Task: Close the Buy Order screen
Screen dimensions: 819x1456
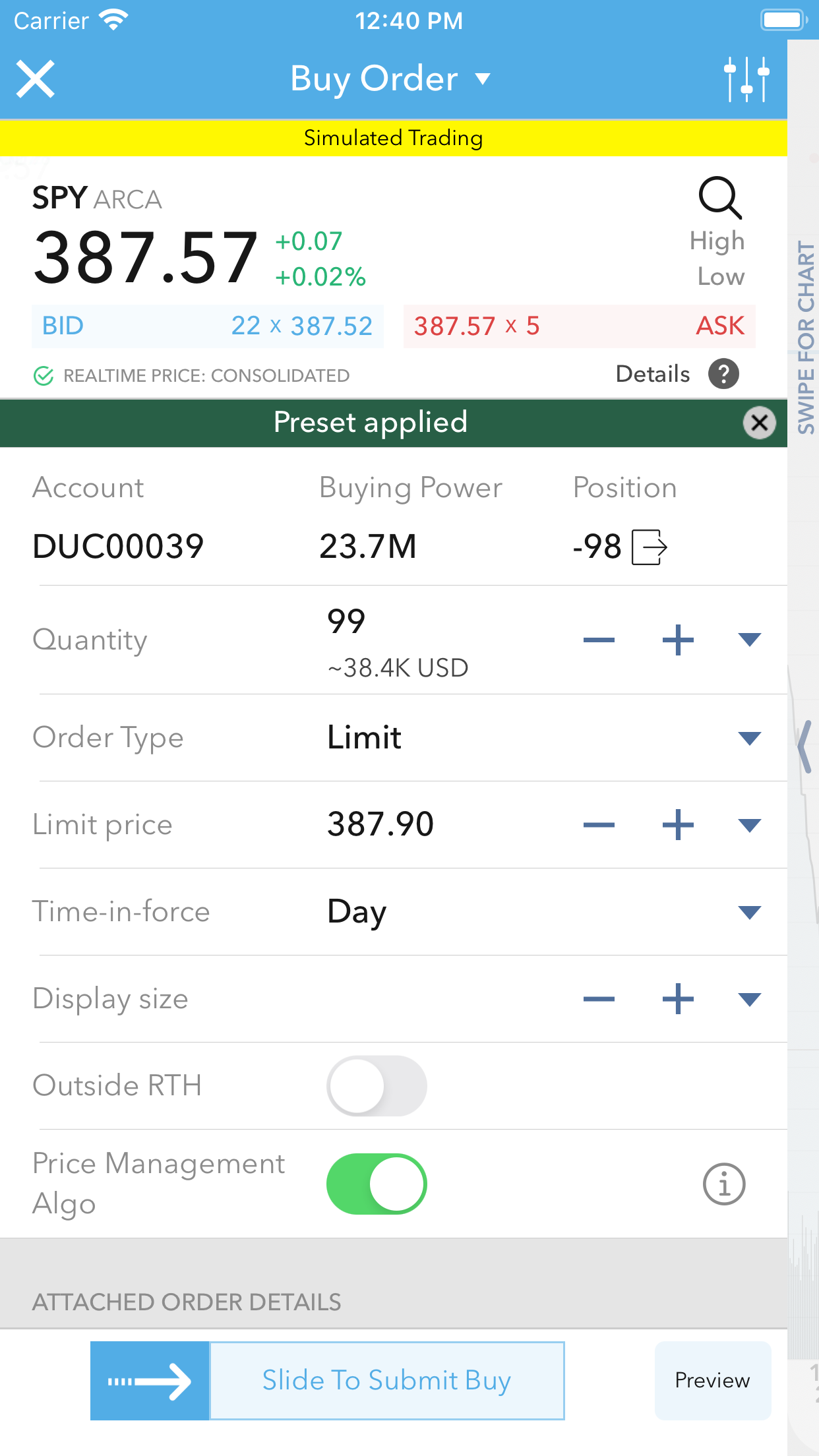Action: [36, 79]
